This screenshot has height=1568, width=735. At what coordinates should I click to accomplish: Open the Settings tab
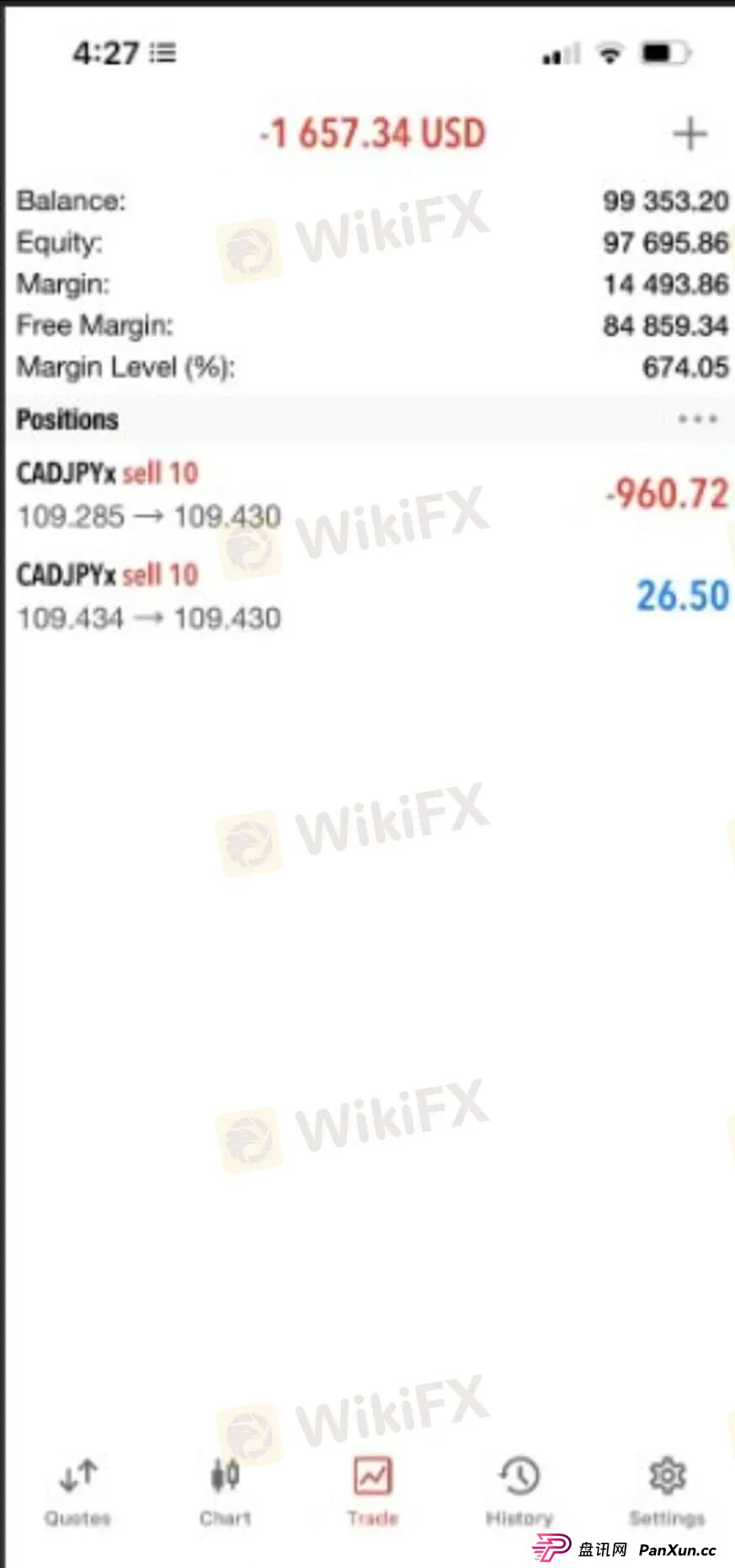click(667, 1492)
